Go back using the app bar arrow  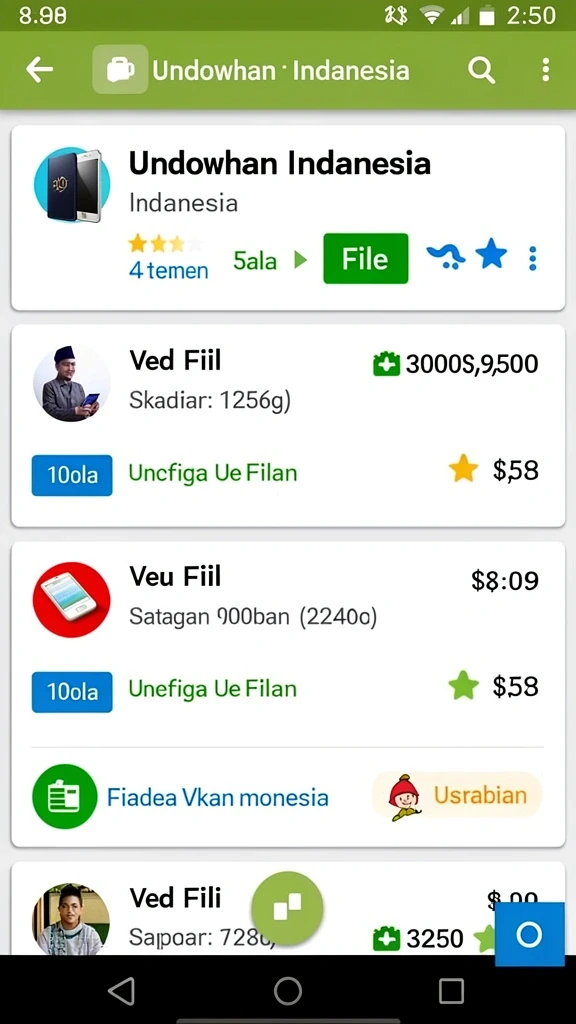pyautogui.click(x=39, y=69)
